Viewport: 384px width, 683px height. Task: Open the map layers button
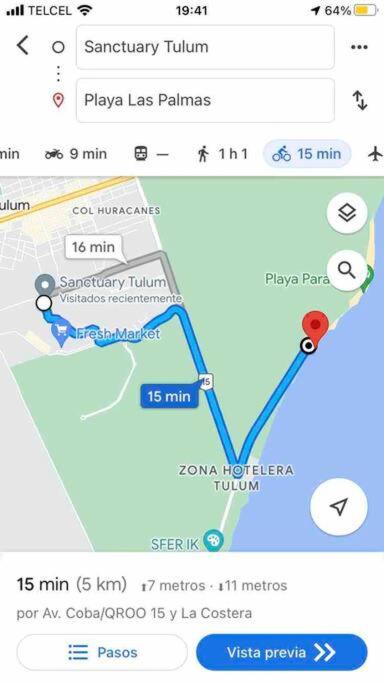347,213
